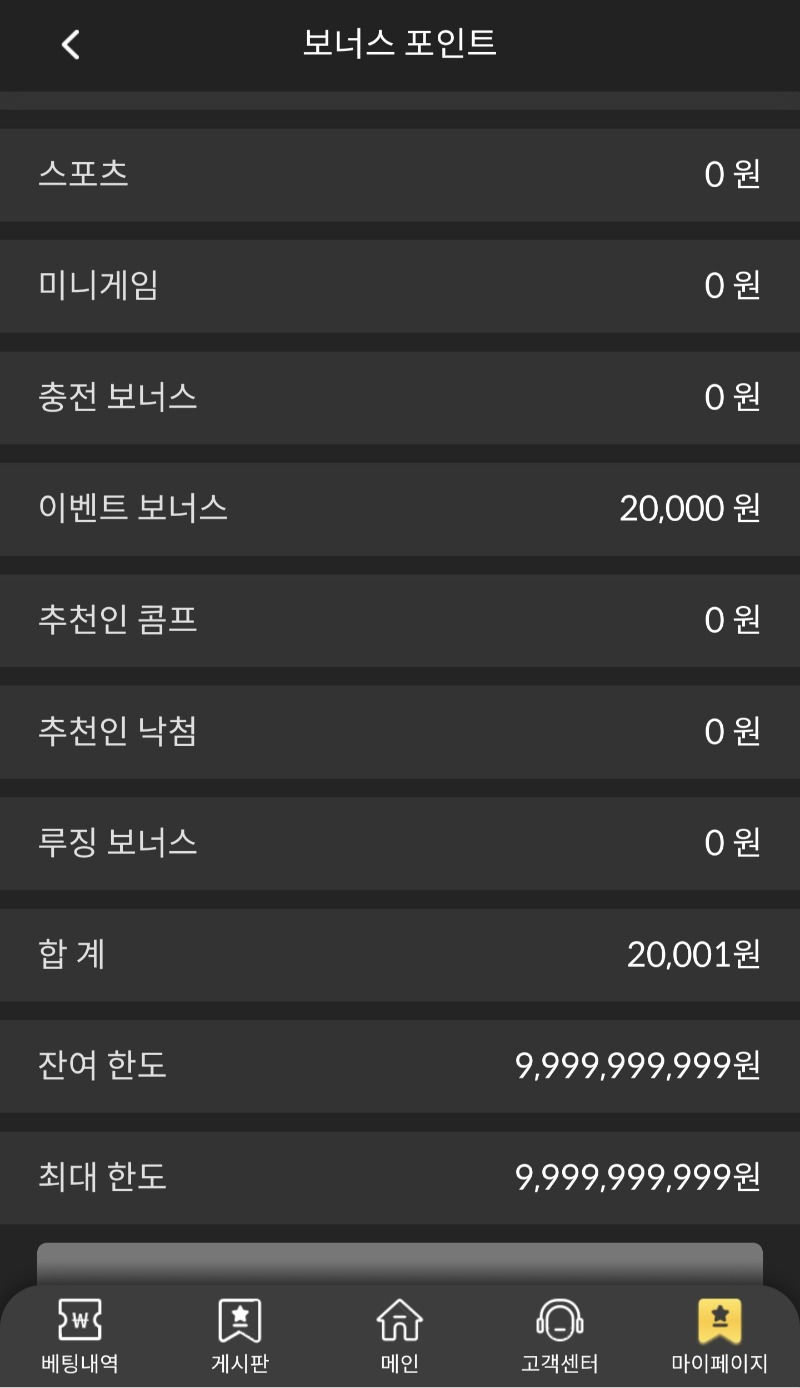Go back from the 보너스 포인트 page

[70, 44]
